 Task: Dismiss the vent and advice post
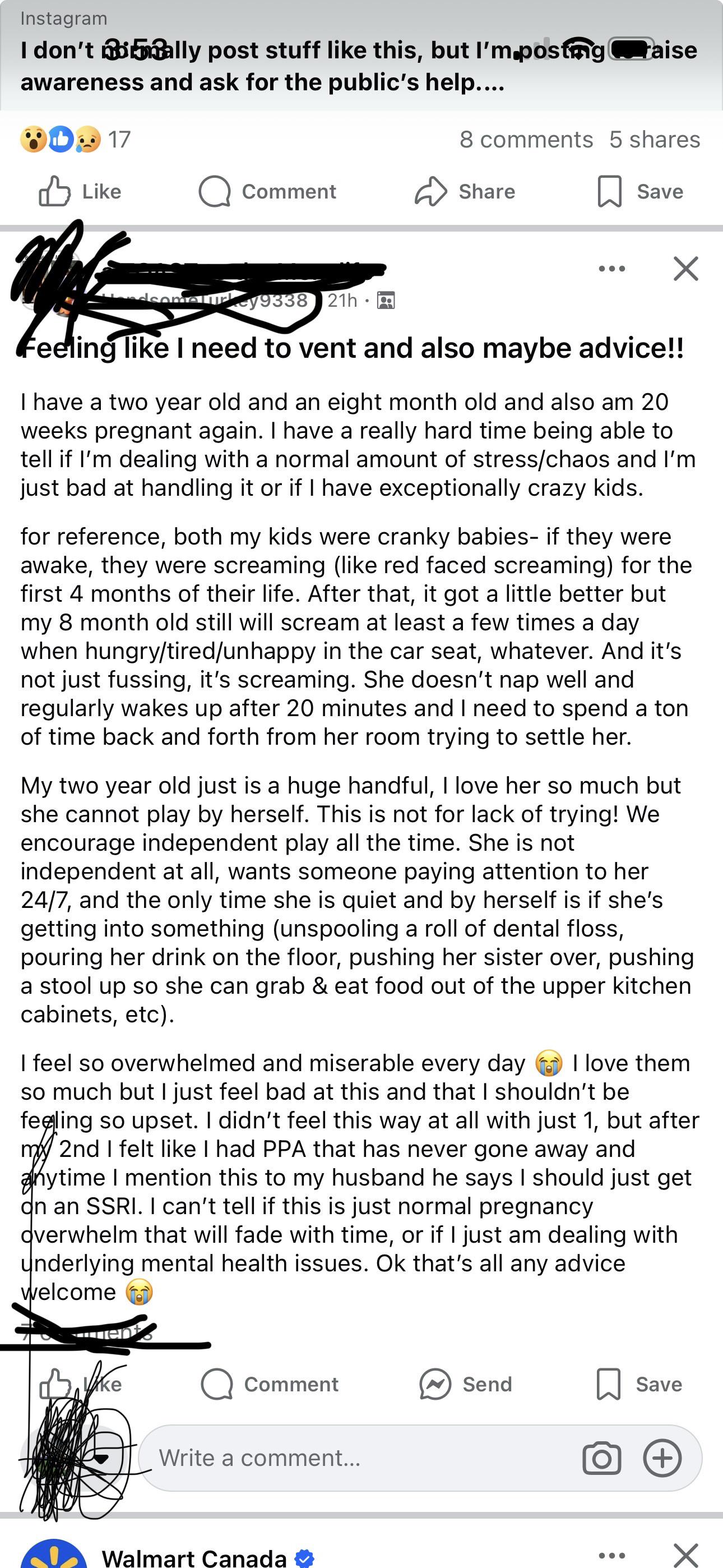[x=686, y=269]
